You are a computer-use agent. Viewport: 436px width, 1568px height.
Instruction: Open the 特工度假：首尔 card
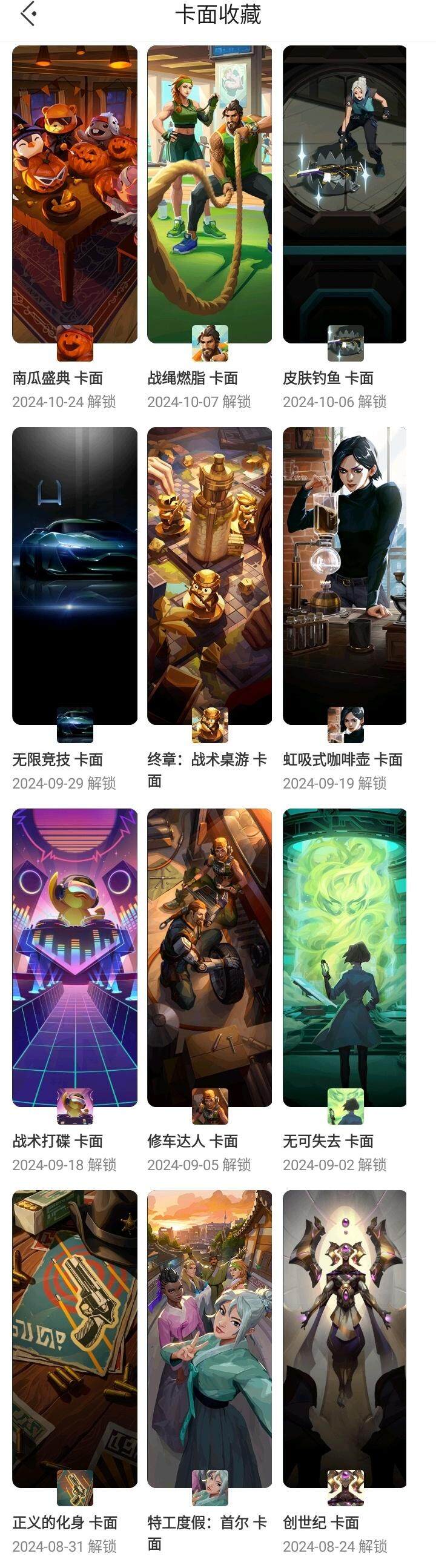point(210,1339)
